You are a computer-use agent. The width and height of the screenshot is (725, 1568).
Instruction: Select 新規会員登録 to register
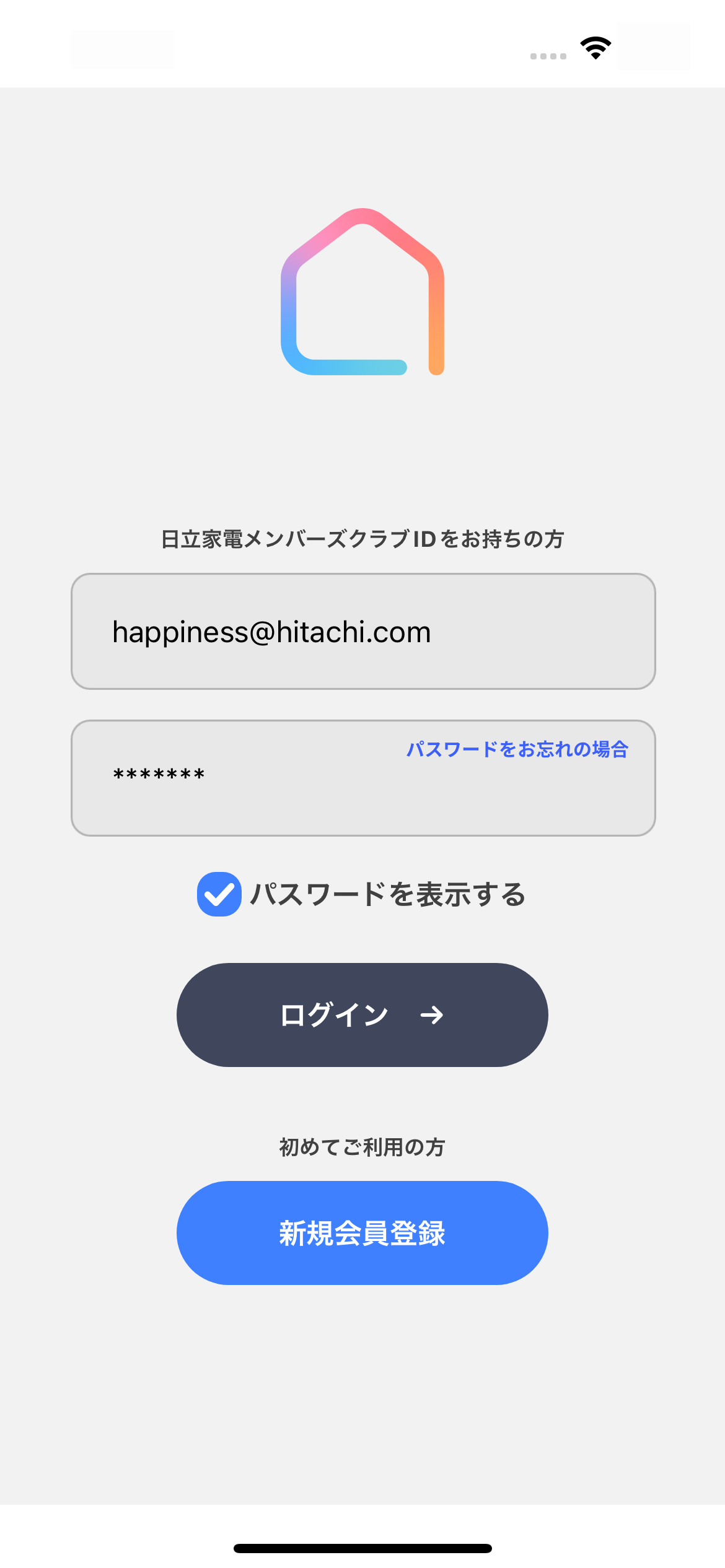click(x=362, y=1233)
